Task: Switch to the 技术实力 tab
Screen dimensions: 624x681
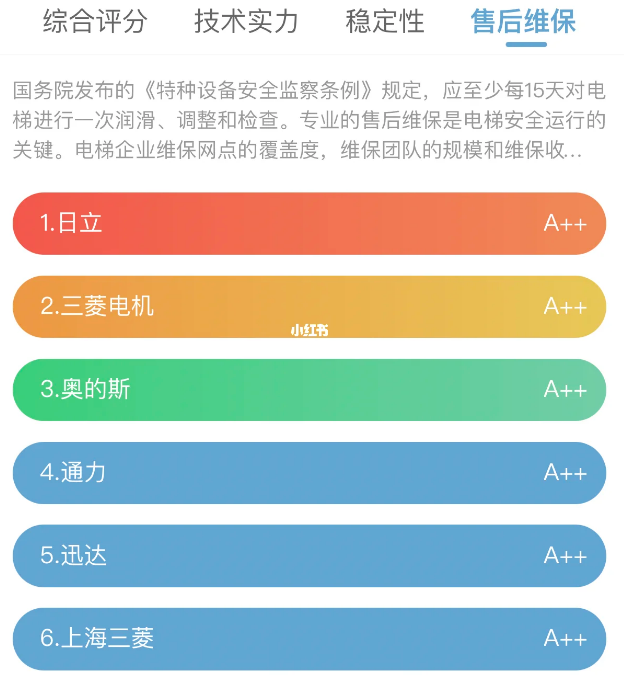Action: 246,21
